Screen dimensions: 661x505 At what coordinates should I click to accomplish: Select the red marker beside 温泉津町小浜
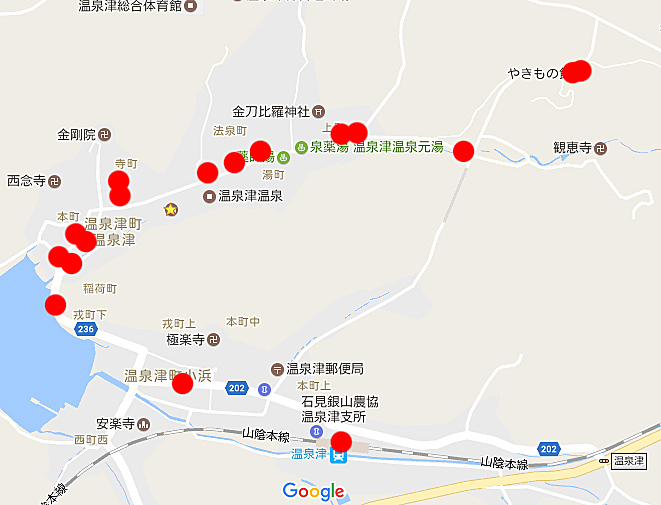pos(182,383)
